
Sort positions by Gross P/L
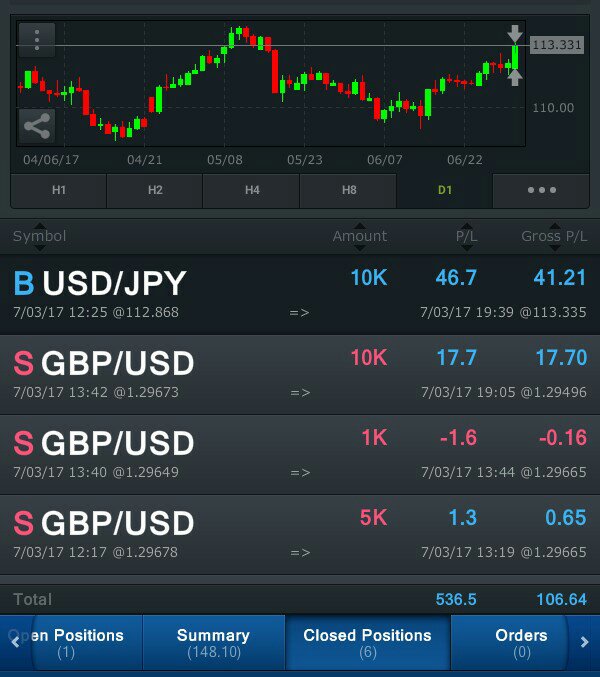tap(554, 236)
